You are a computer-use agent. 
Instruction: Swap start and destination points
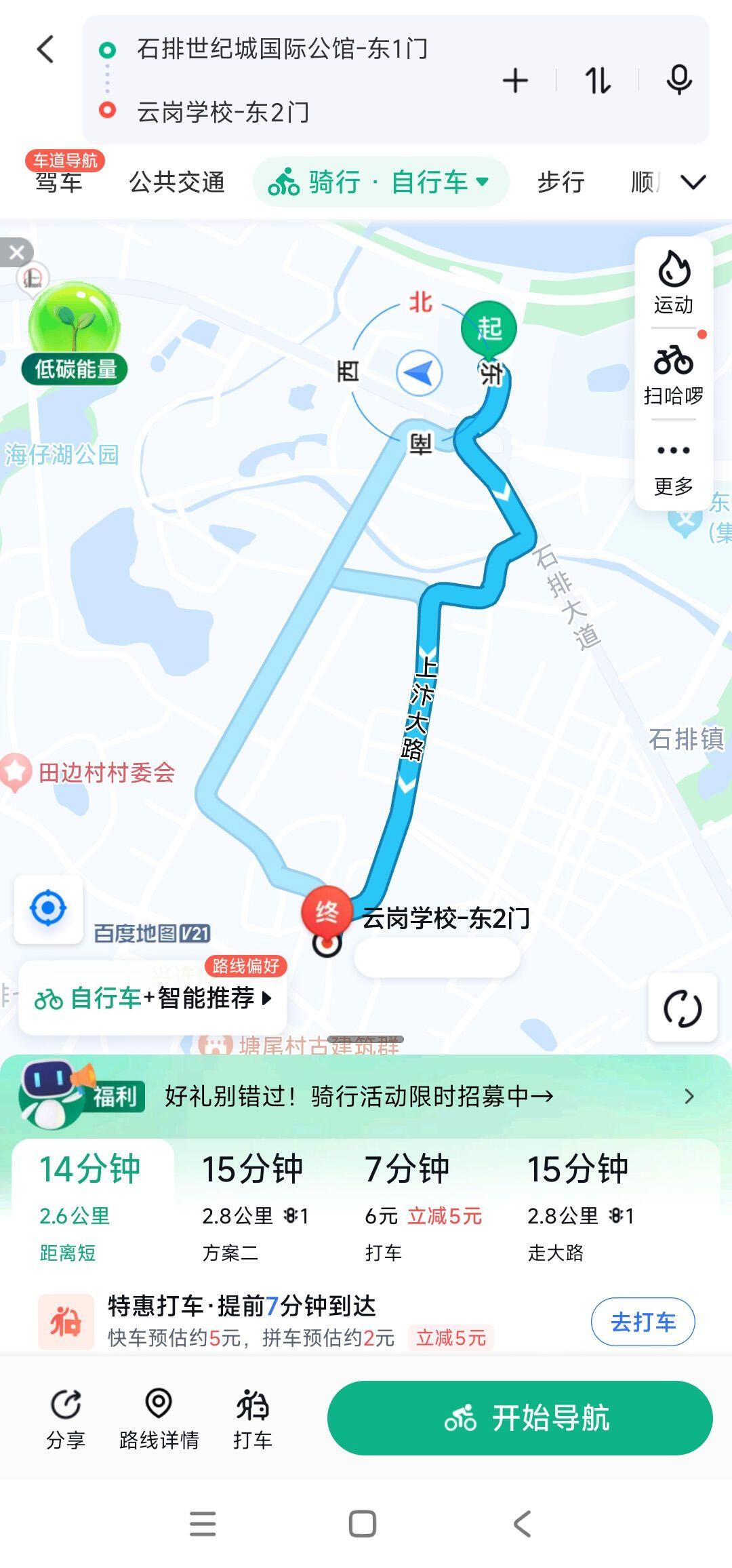(598, 81)
